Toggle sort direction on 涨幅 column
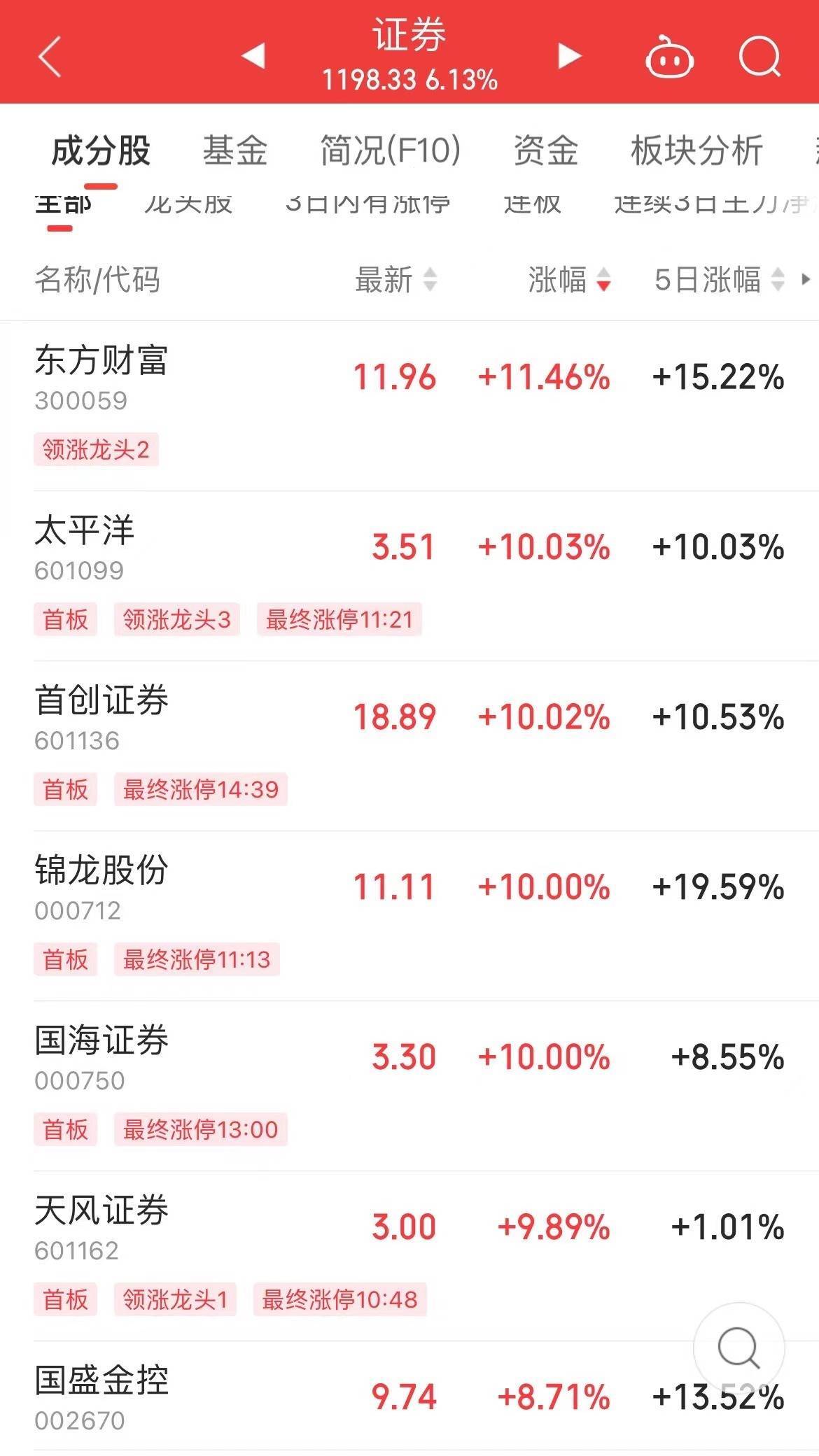 [x=601, y=281]
